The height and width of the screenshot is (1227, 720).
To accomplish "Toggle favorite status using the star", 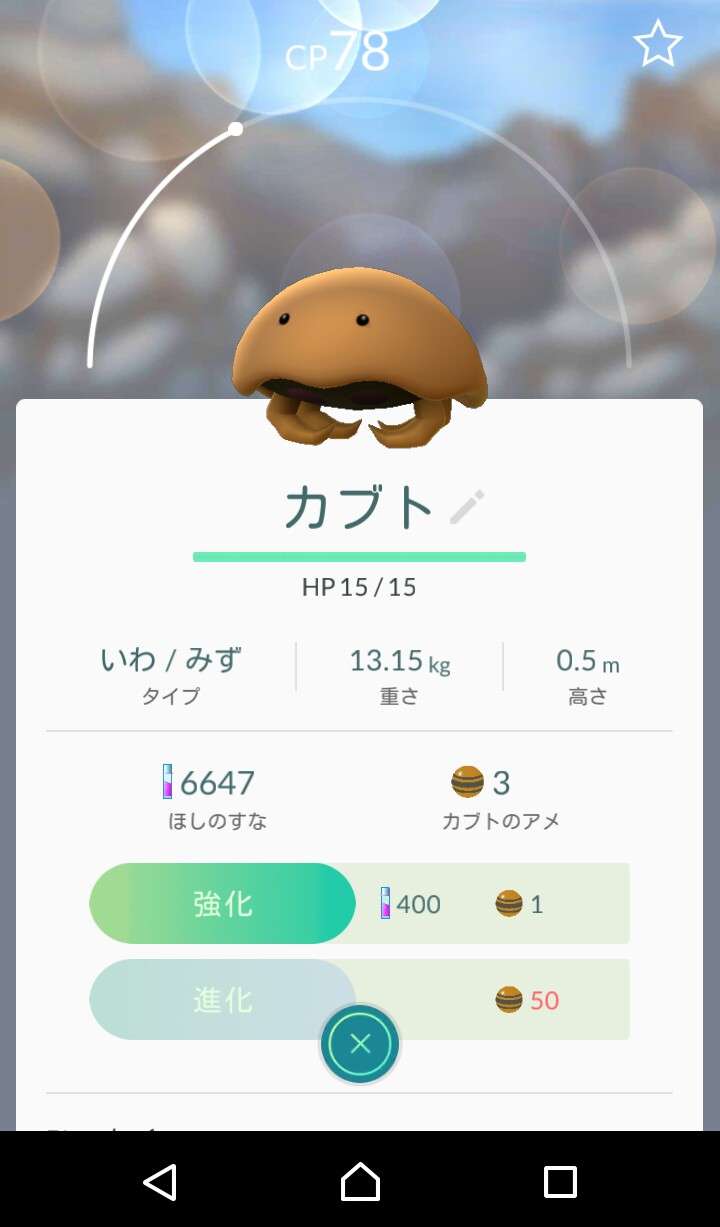I will [657, 43].
